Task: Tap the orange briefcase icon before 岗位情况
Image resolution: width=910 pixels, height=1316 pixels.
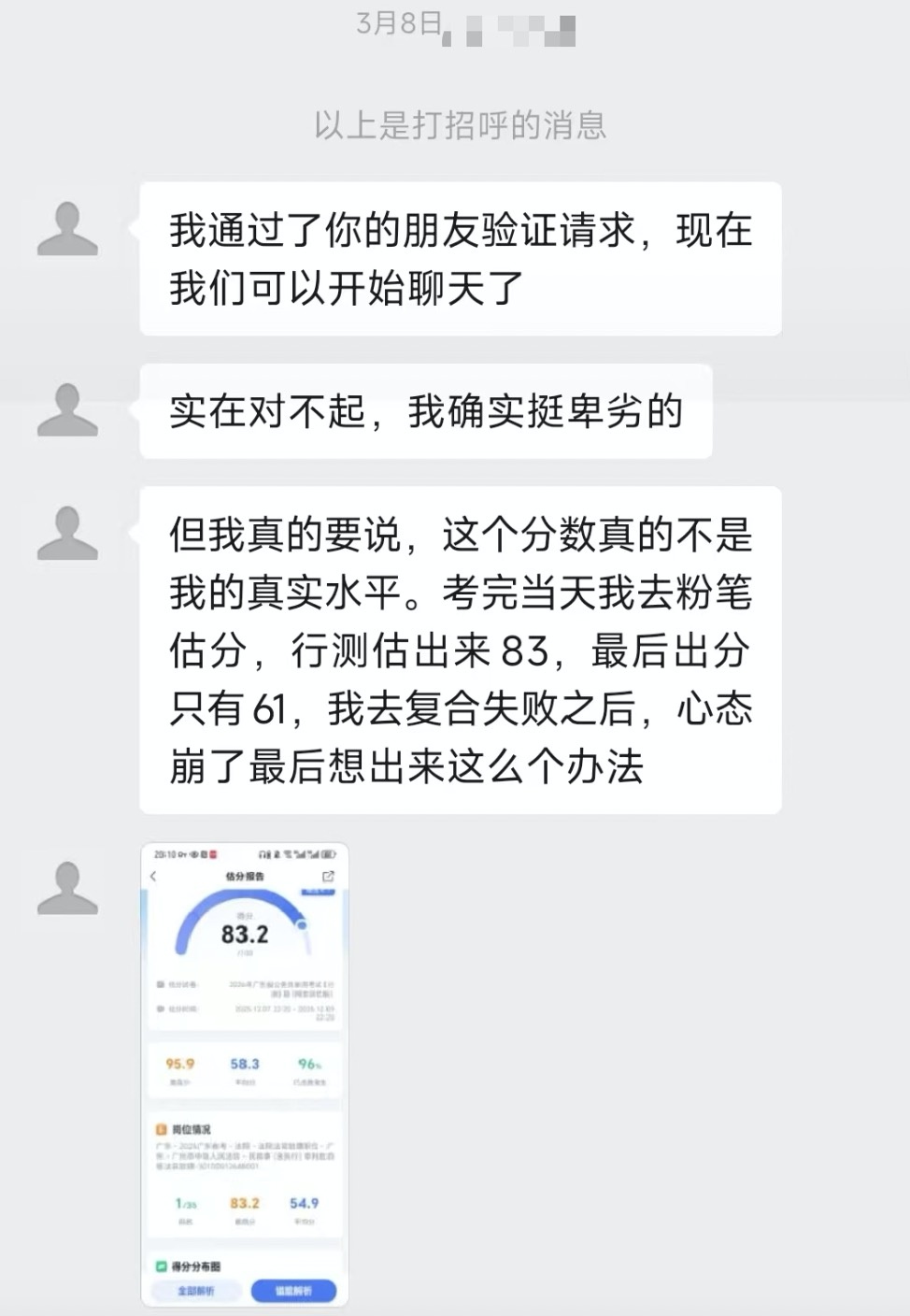Action: [160, 1129]
